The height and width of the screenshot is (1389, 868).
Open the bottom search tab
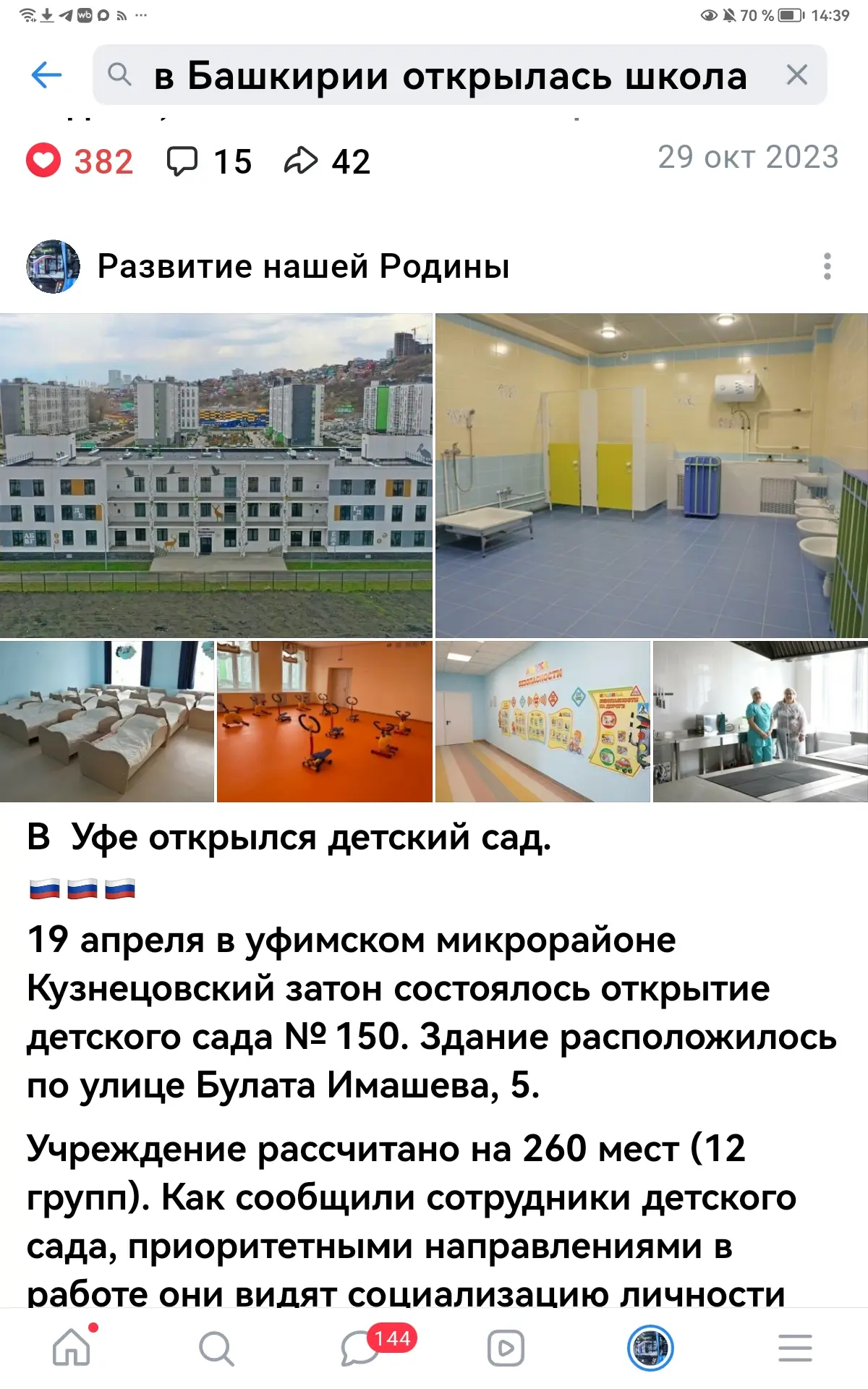pyautogui.click(x=216, y=1348)
